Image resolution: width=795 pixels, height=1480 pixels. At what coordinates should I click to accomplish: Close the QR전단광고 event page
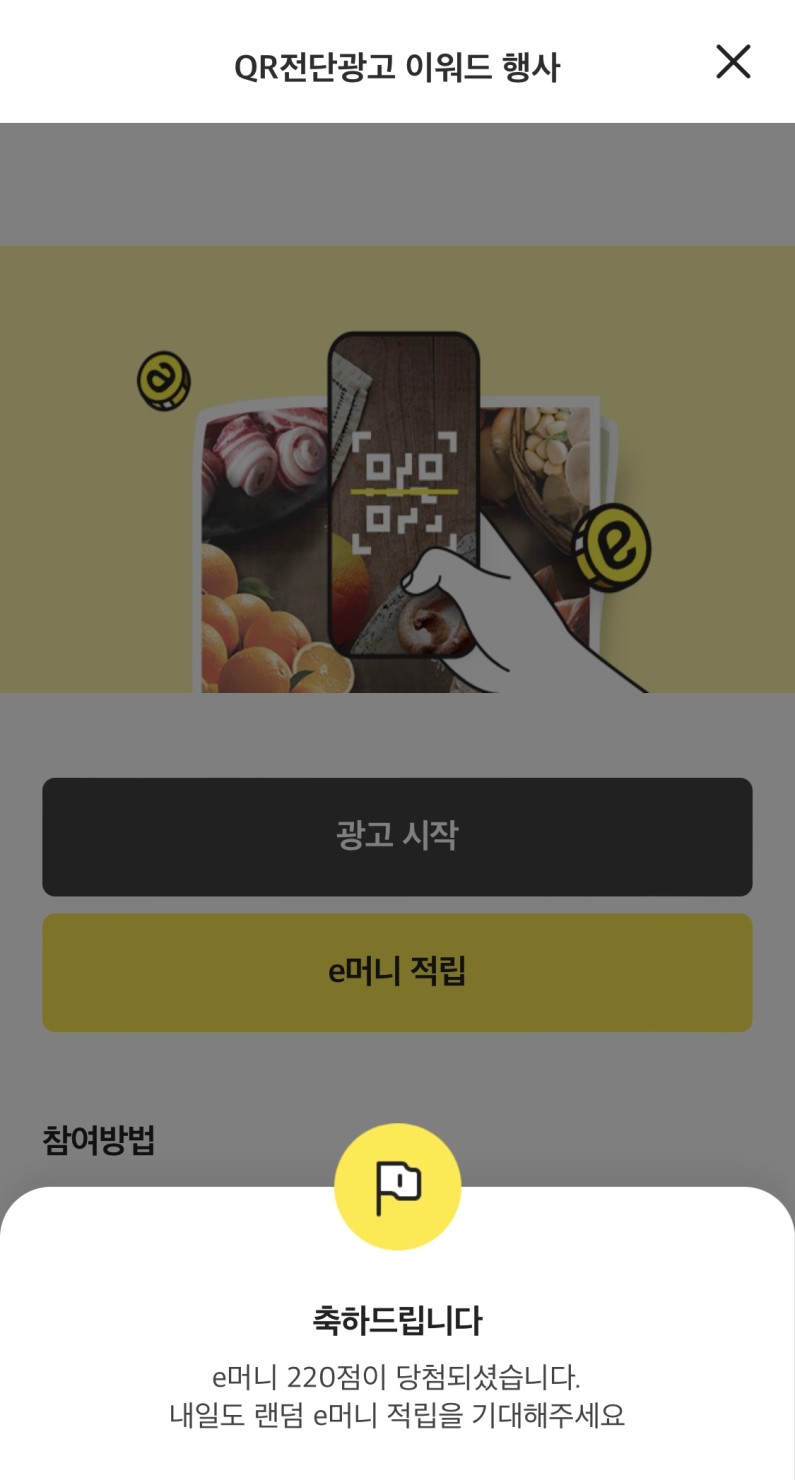click(733, 63)
